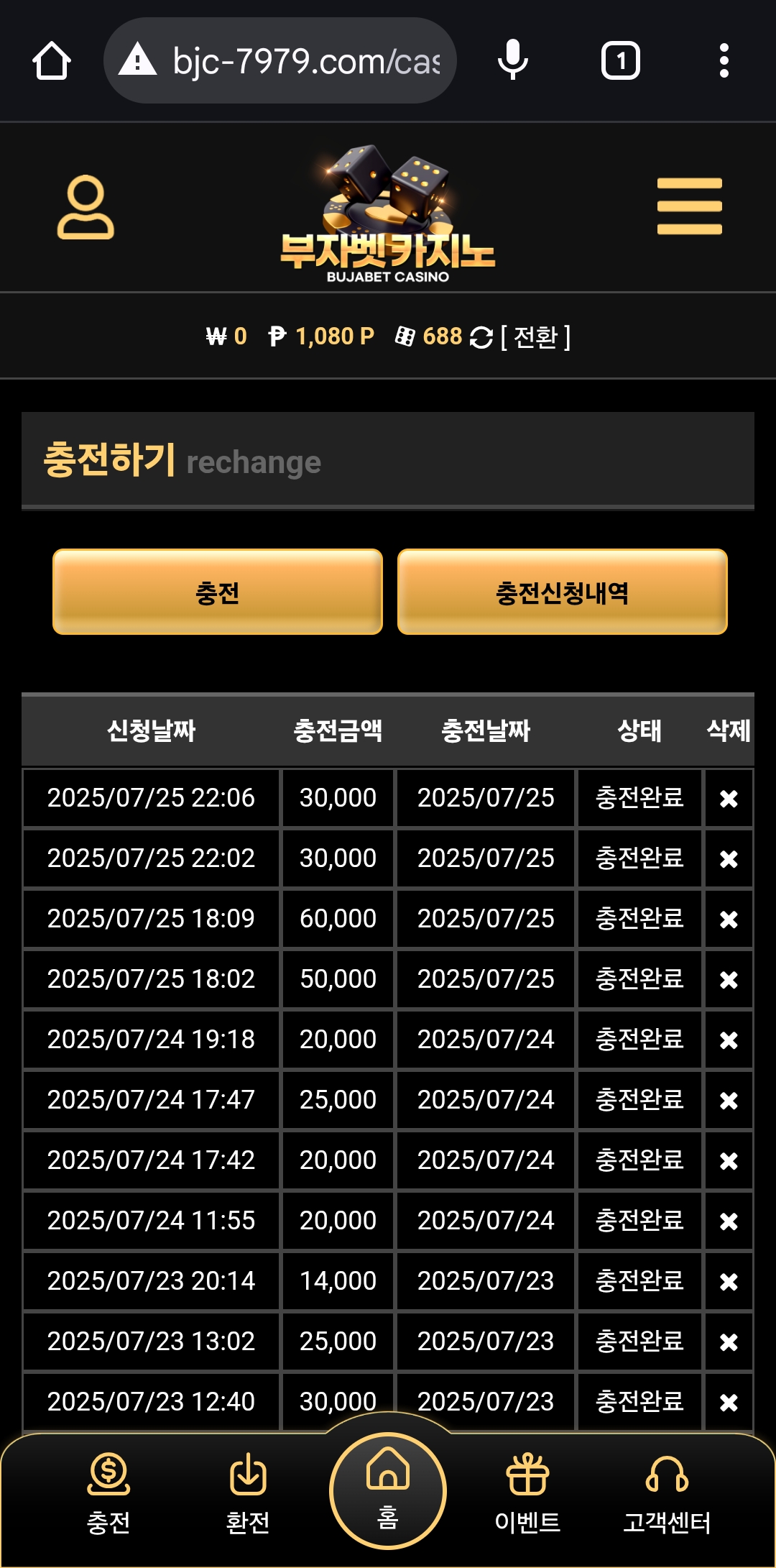Tap the 전환 points conversion link

(535, 336)
